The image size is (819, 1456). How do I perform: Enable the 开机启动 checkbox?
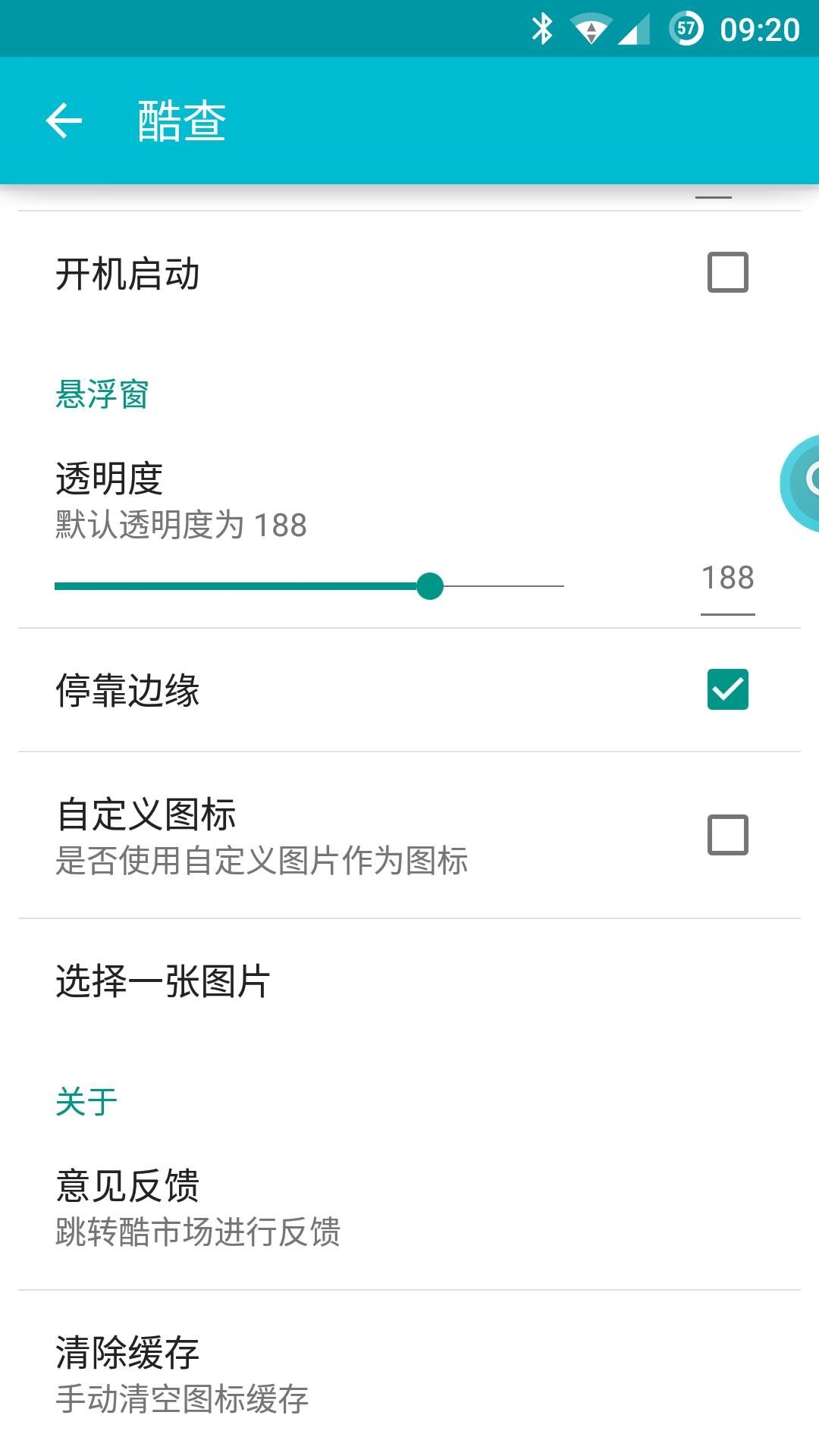pyautogui.click(x=727, y=272)
